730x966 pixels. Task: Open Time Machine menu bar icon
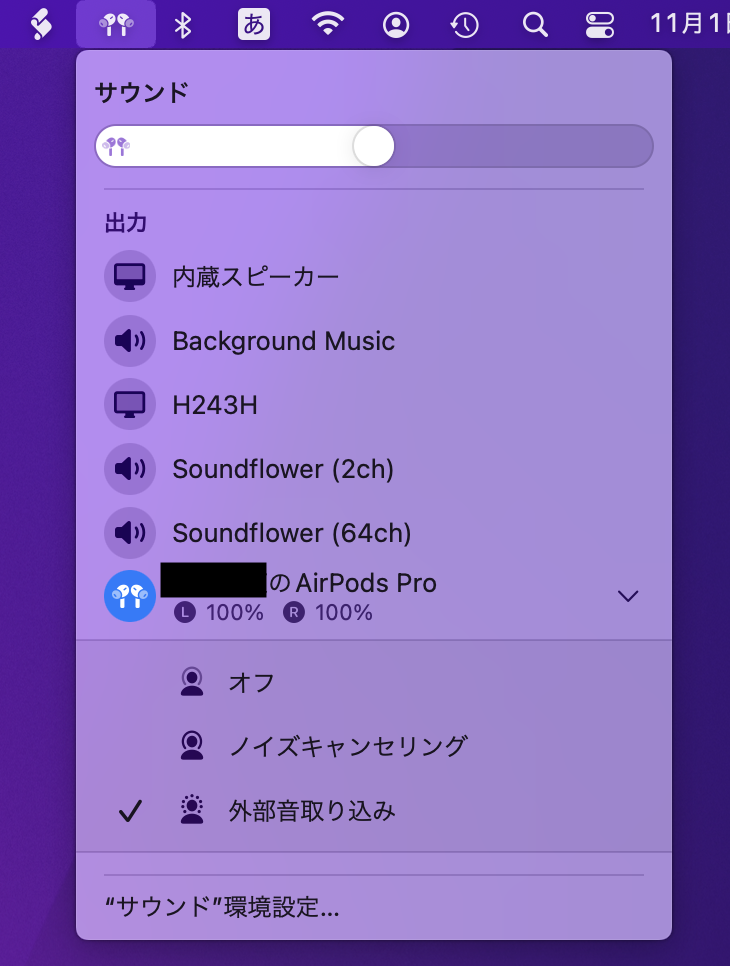[464, 24]
